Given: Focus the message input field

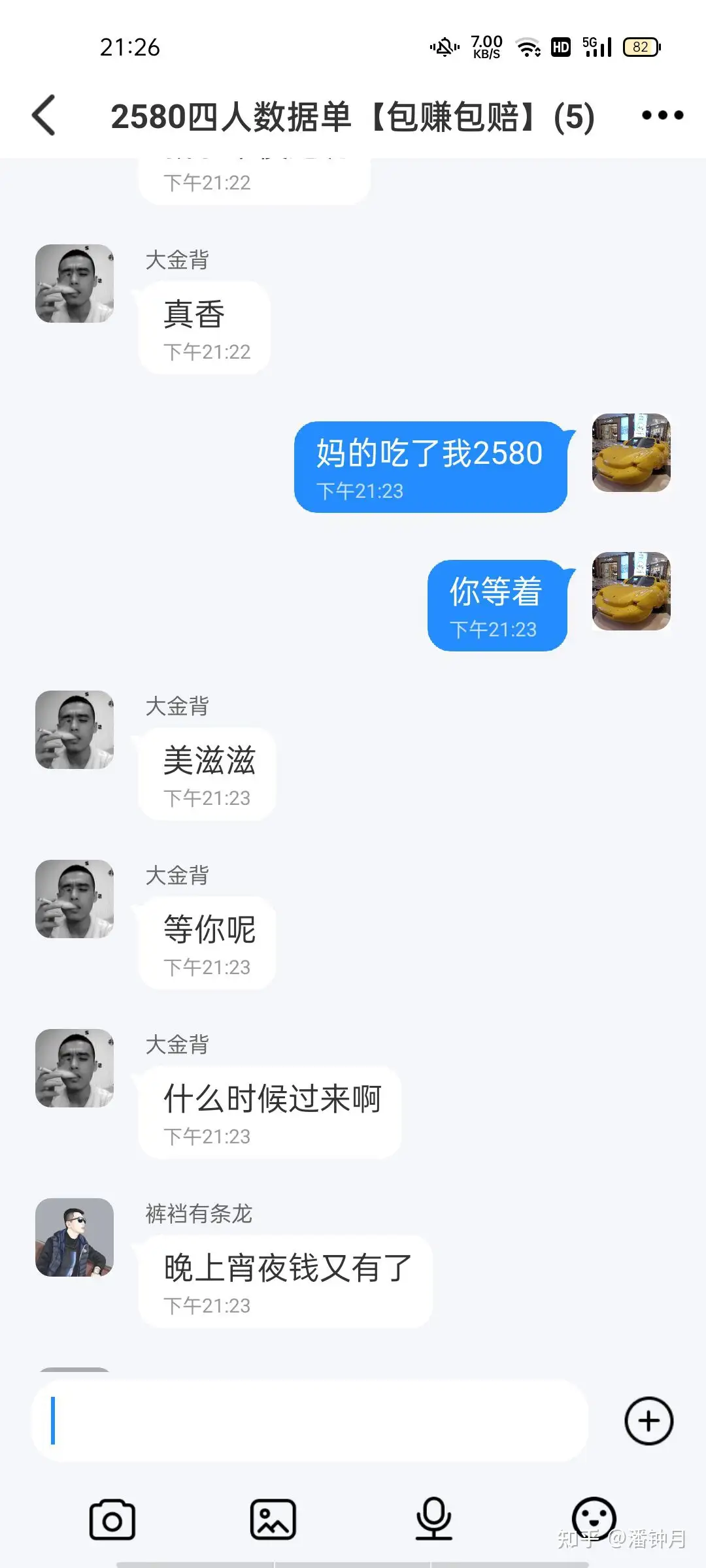Looking at the screenshot, I should 311,1421.
